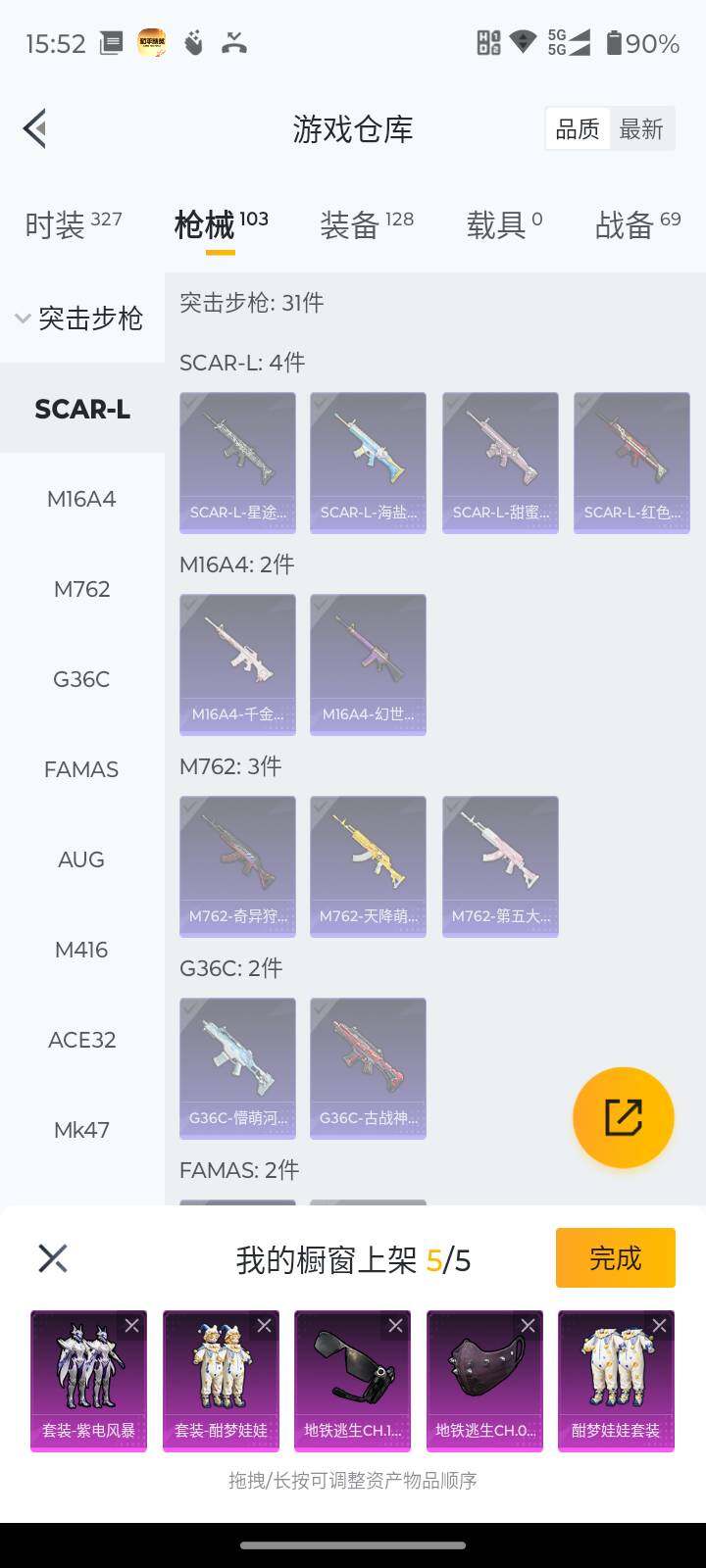706x1568 pixels.
Task: Go back using the top-left arrow
Action: pyautogui.click(x=35, y=128)
